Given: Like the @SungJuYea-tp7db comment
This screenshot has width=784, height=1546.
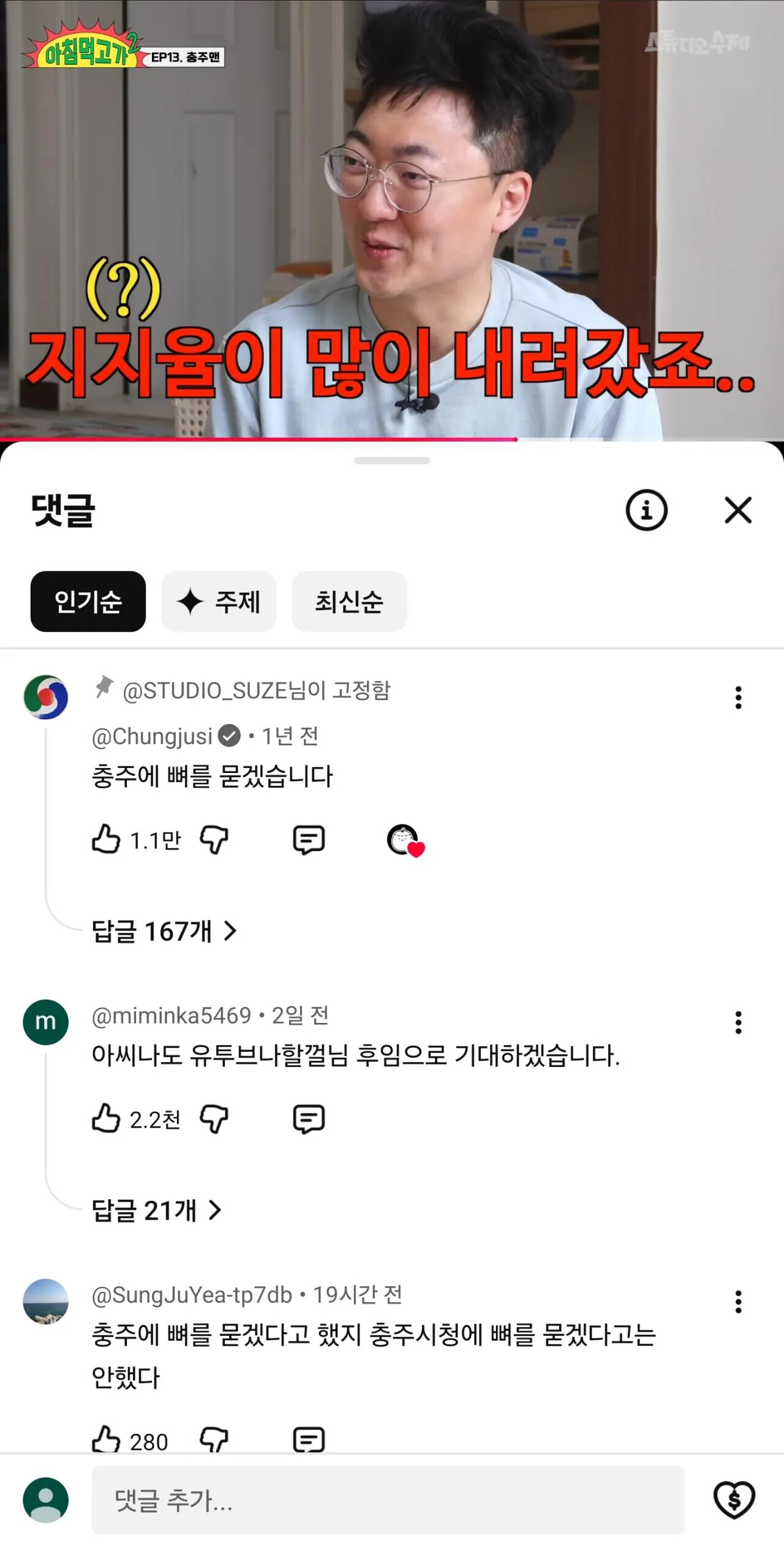Looking at the screenshot, I should coord(106,1439).
